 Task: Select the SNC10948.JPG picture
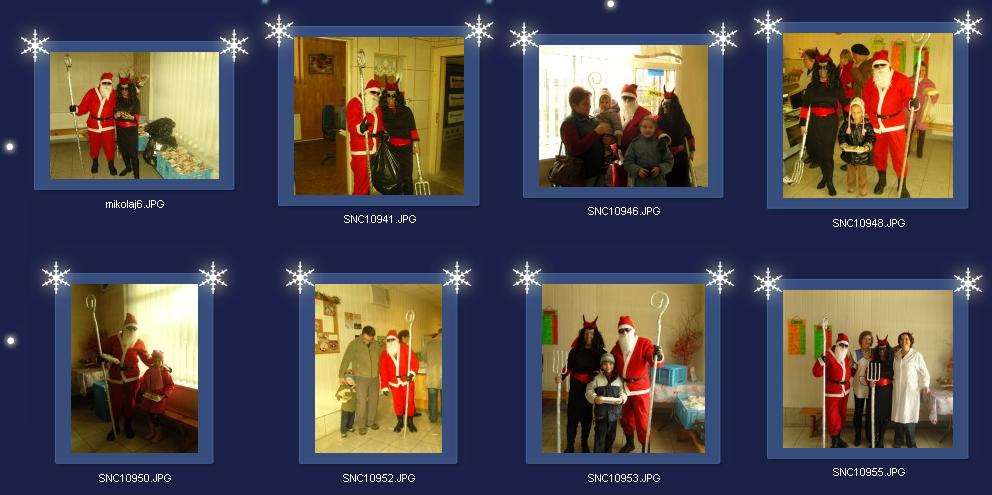tap(867, 115)
